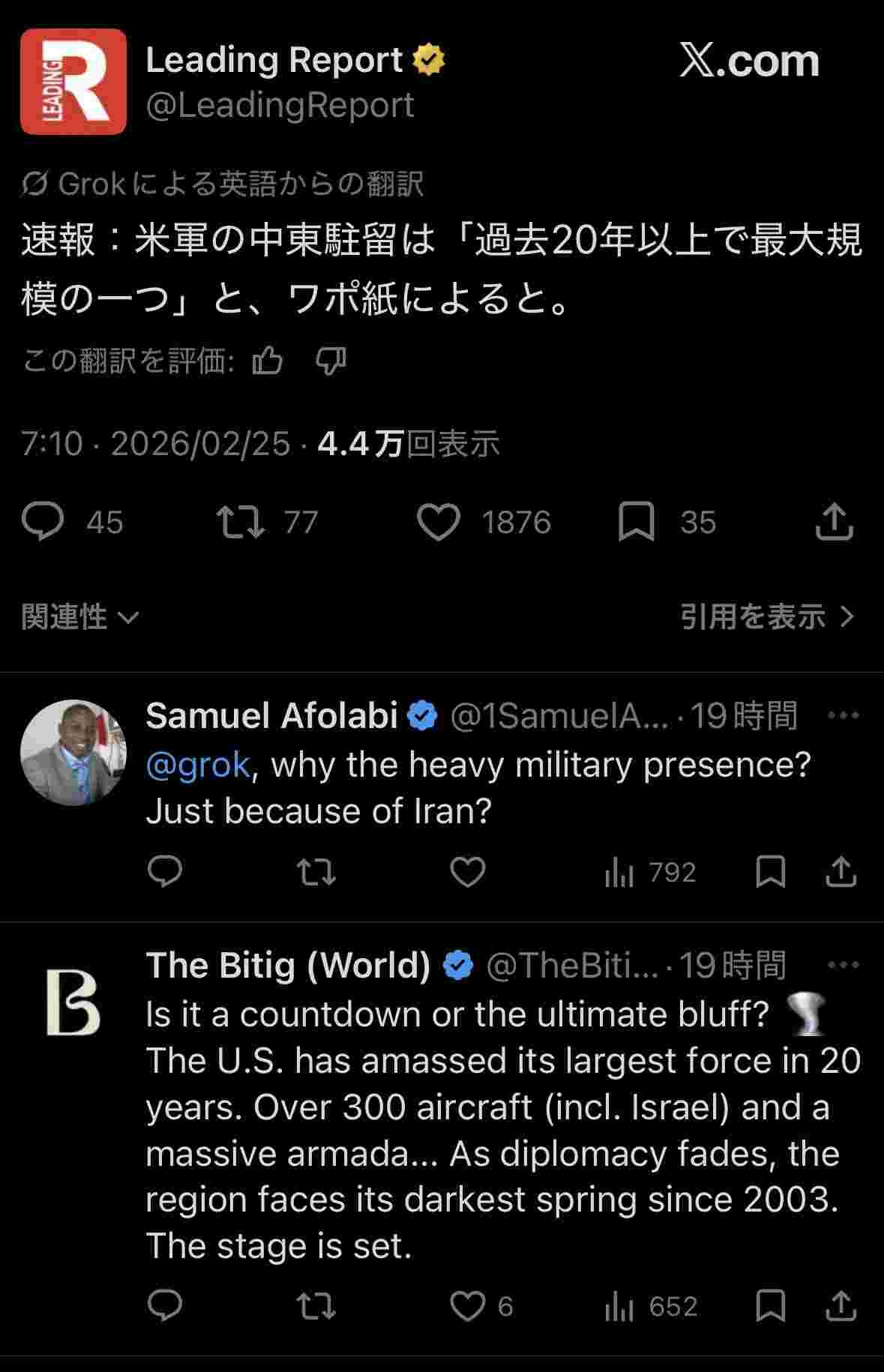Bookmark Leading Report's post
This screenshot has width=884, height=1372.
636,522
